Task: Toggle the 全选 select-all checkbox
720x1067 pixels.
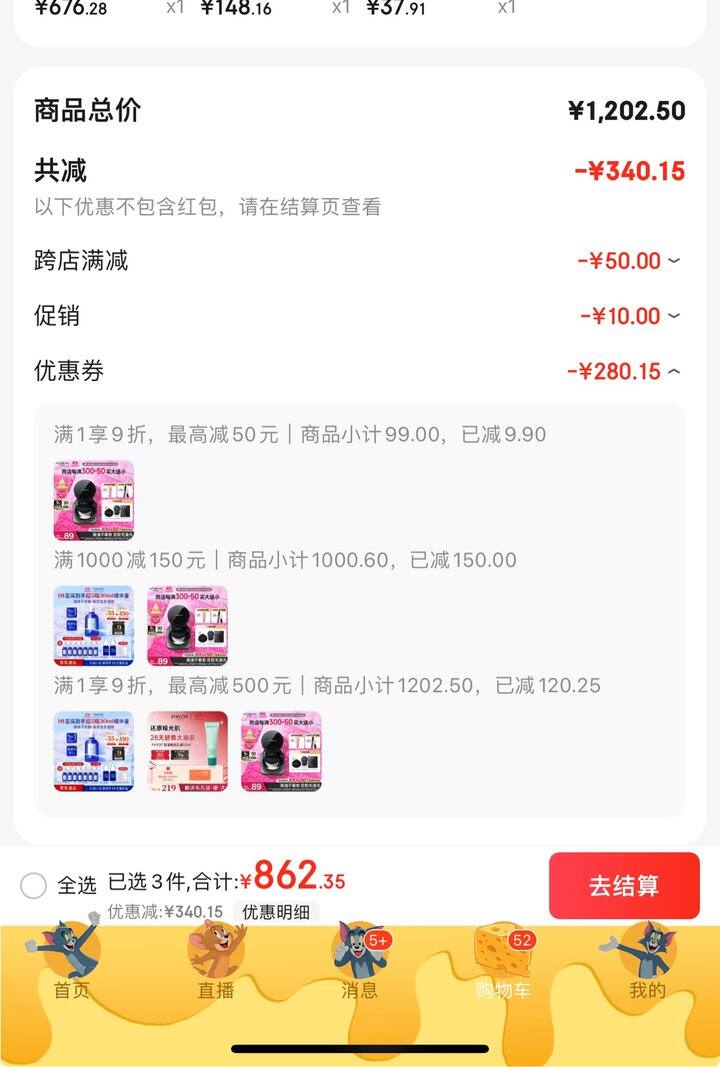Action: (34, 885)
